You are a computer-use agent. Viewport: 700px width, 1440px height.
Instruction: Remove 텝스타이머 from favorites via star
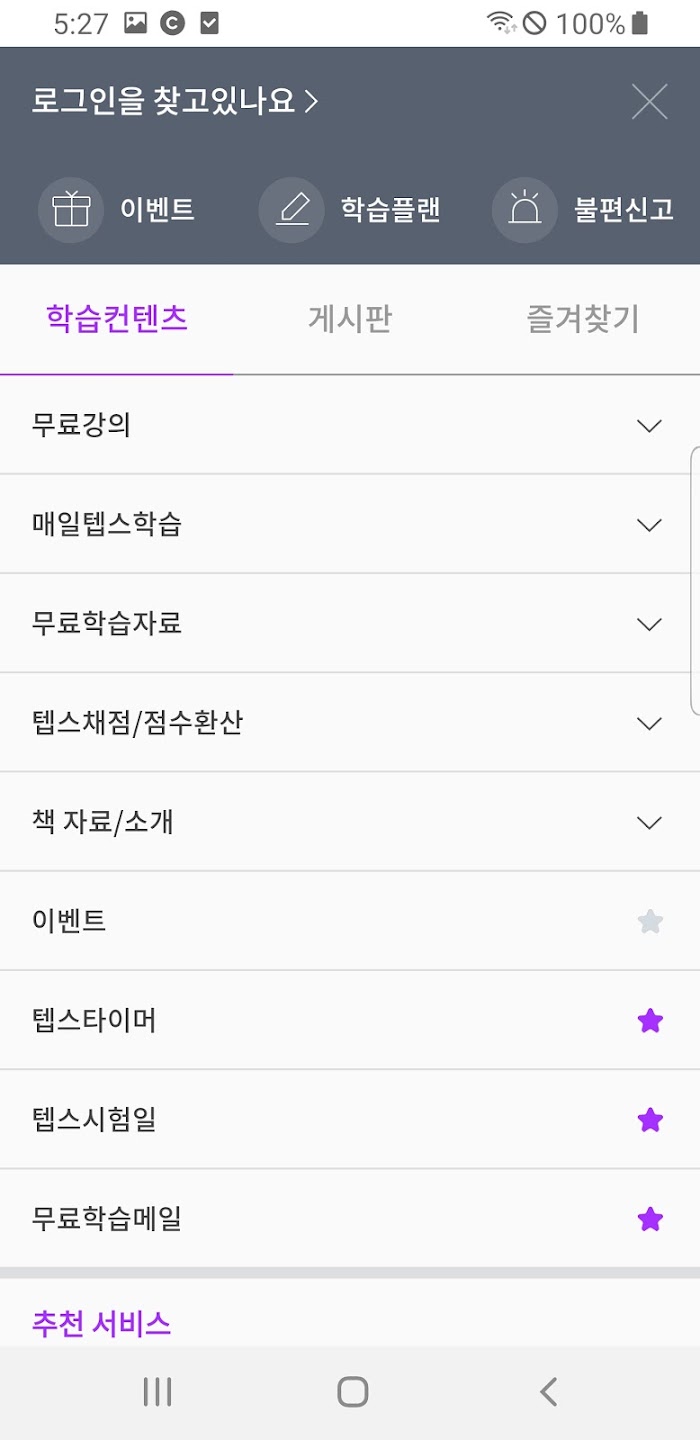(x=650, y=1020)
